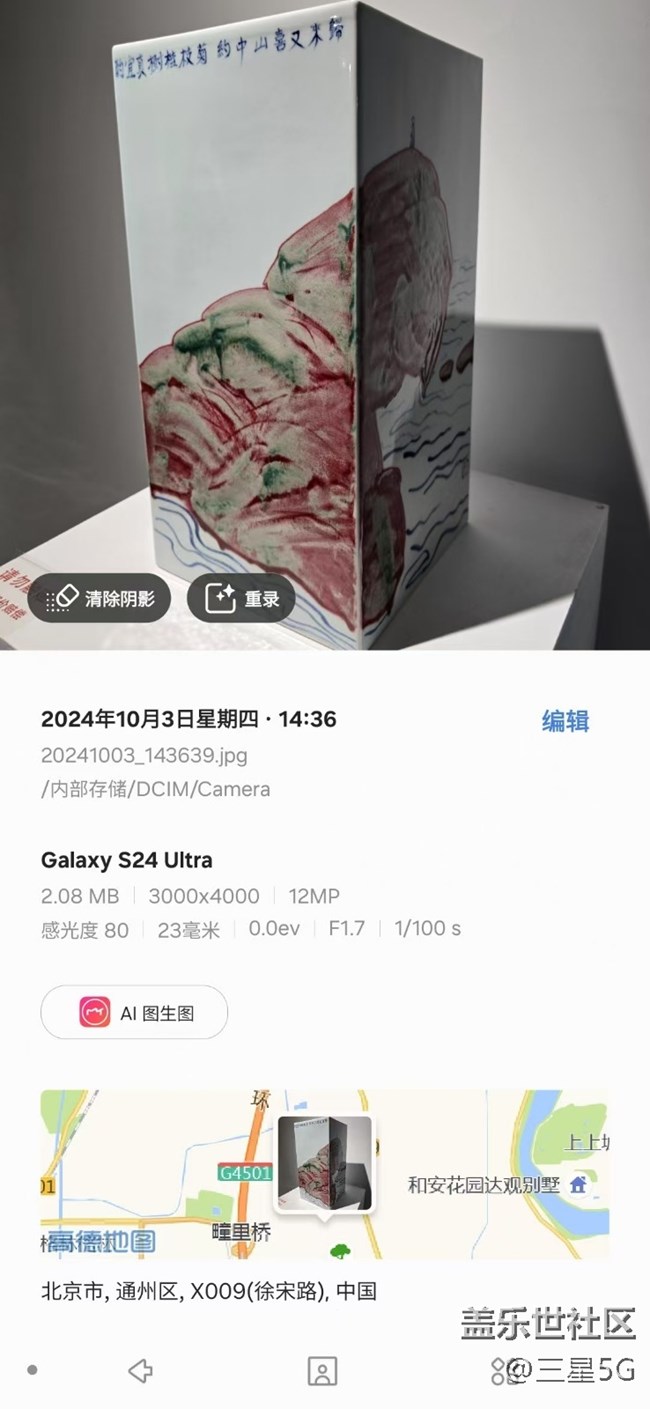Tap 编辑 to edit photo details
The width and height of the screenshot is (650, 1409).
tap(565, 721)
